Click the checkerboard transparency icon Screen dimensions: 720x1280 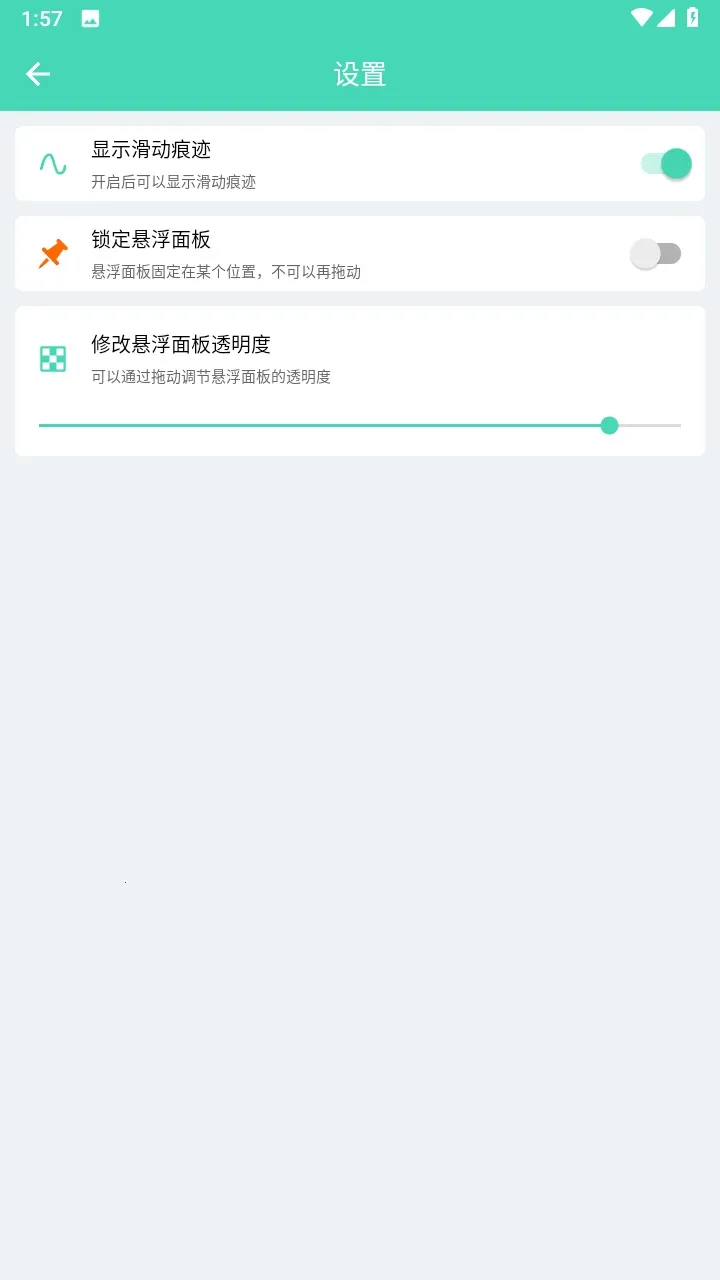pyautogui.click(x=52, y=357)
